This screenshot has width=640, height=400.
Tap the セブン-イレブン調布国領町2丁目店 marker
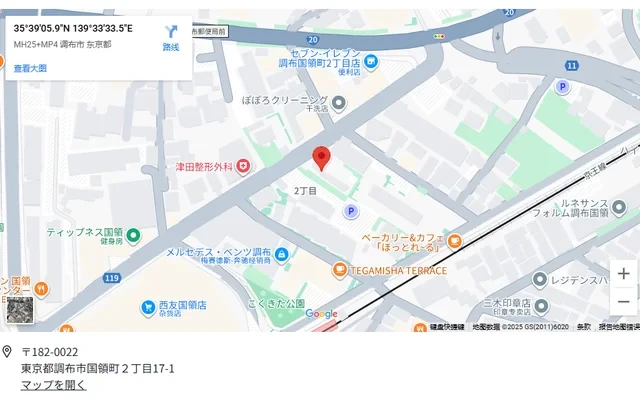pyautogui.click(x=371, y=62)
